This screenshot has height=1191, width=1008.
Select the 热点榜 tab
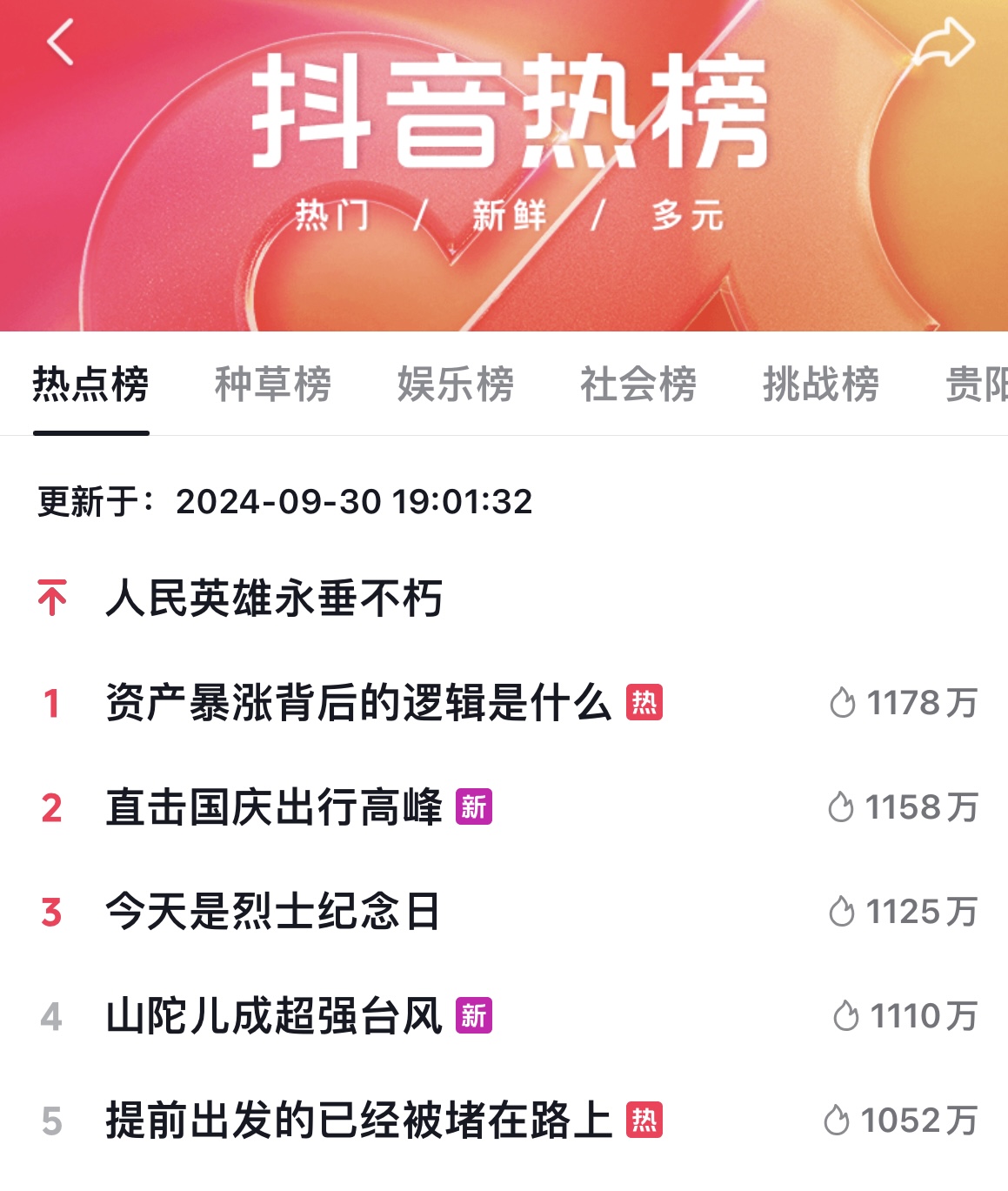point(91,385)
